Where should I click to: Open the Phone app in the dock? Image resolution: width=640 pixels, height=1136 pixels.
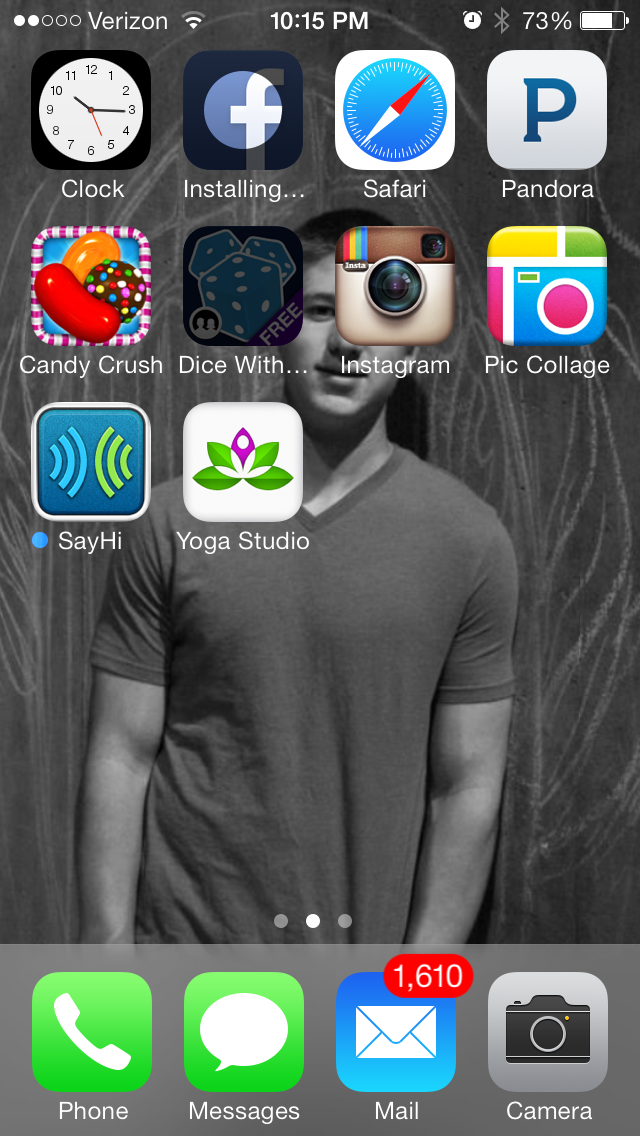(x=92, y=1032)
